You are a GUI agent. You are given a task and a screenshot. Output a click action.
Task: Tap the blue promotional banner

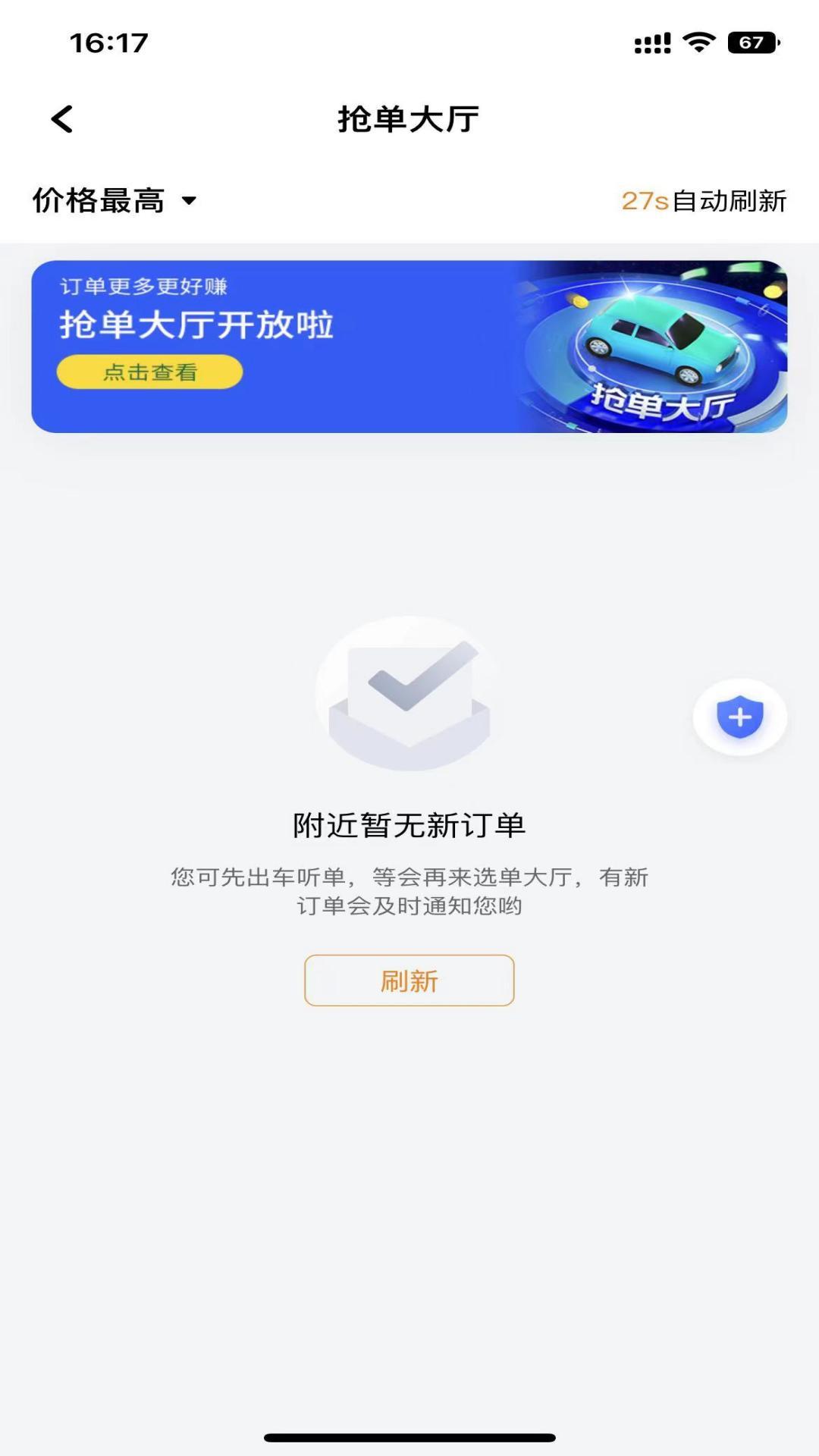[x=409, y=344]
